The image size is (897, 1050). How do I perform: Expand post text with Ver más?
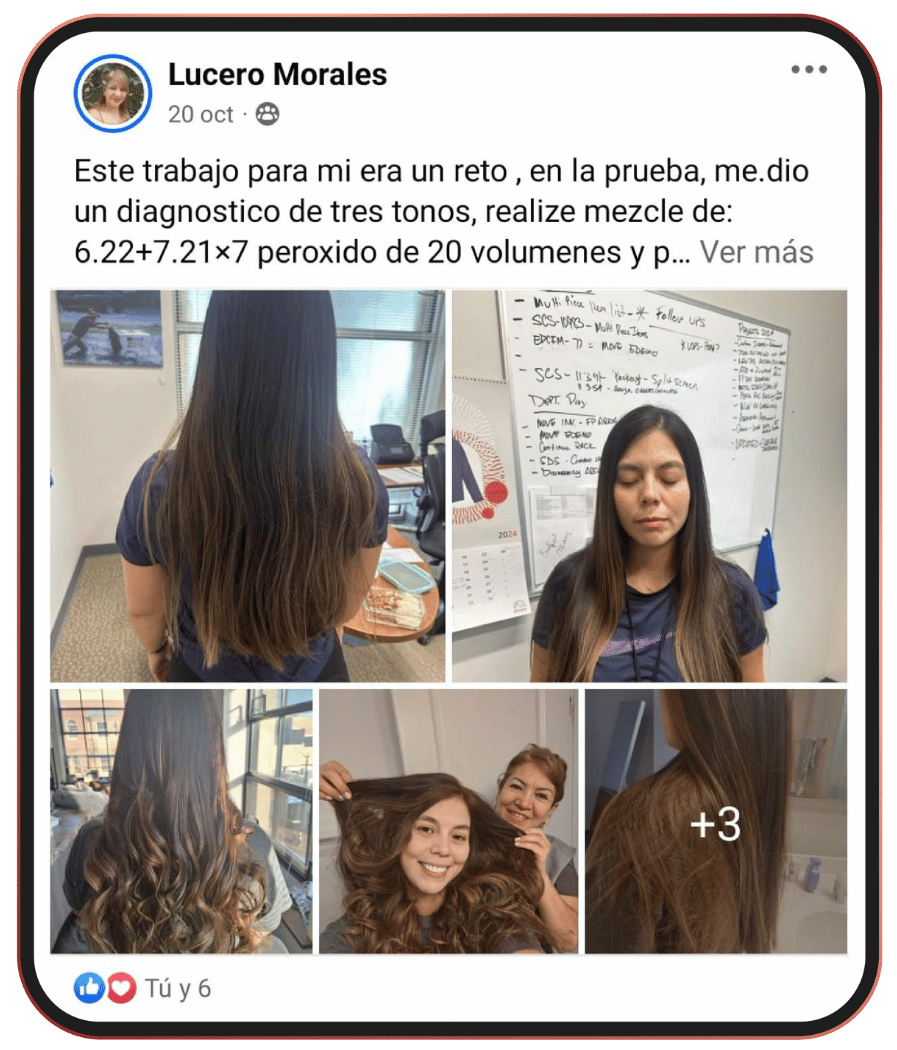(x=756, y=252)
